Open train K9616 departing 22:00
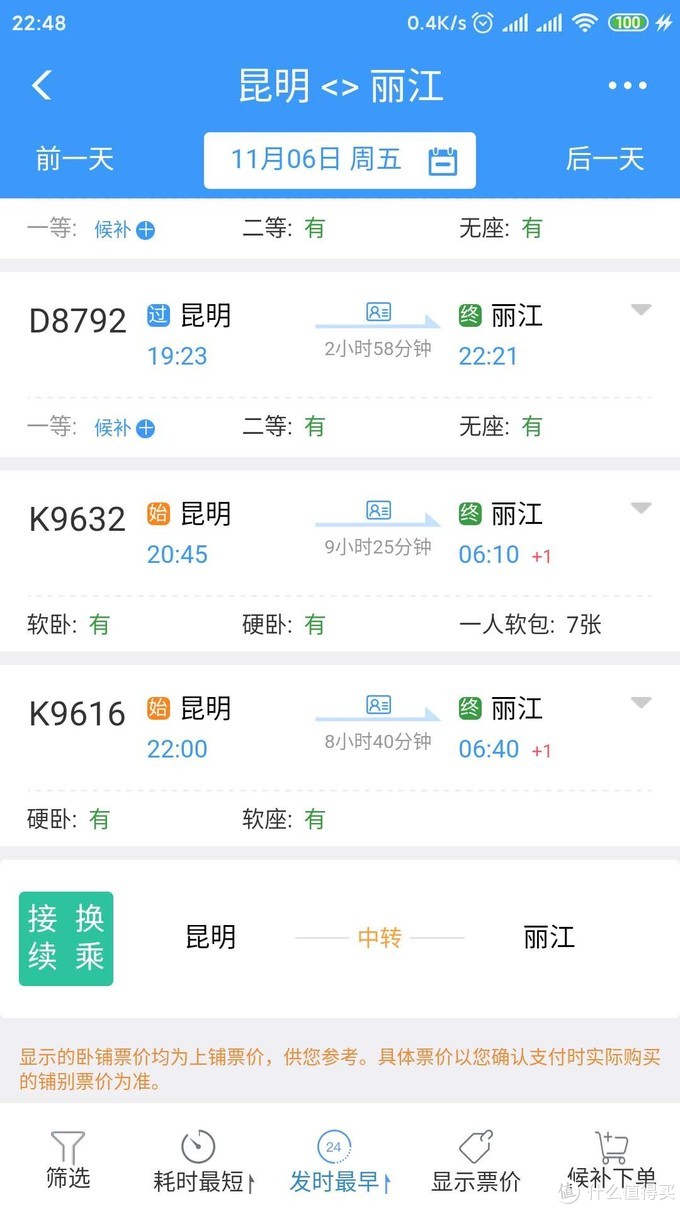Screen dimensions: 680x1209 (78, 714)
